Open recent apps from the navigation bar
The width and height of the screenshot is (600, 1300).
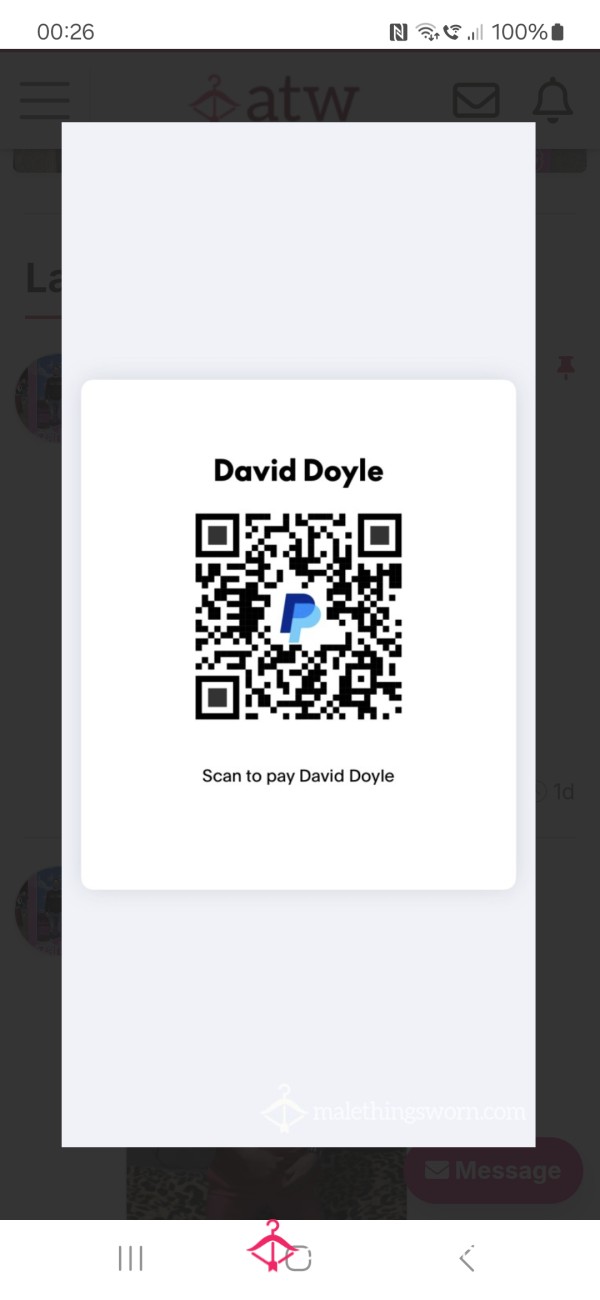131,1259
